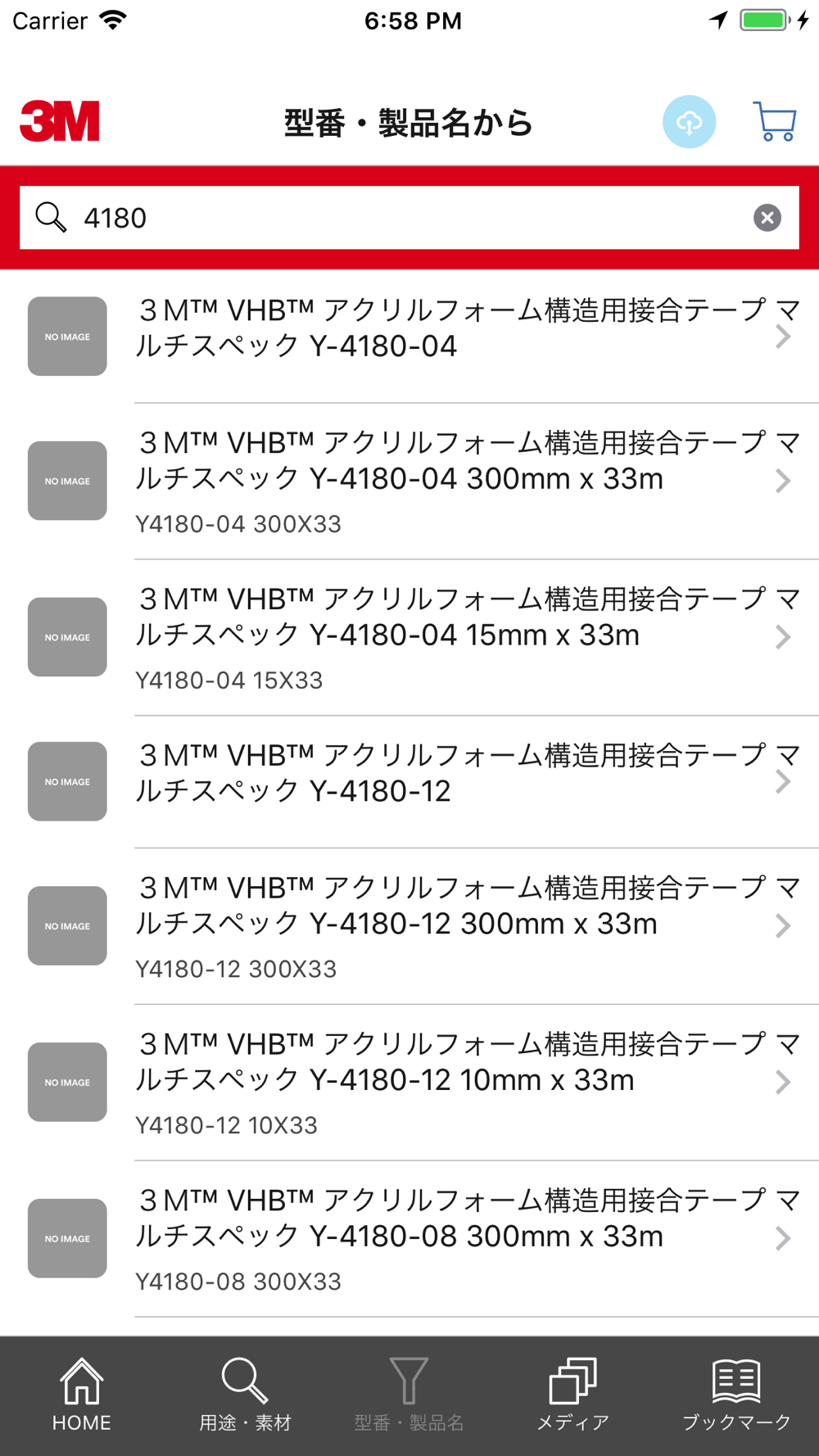Open result Y-4180-12 300mm x 33m

click(409, 926)
